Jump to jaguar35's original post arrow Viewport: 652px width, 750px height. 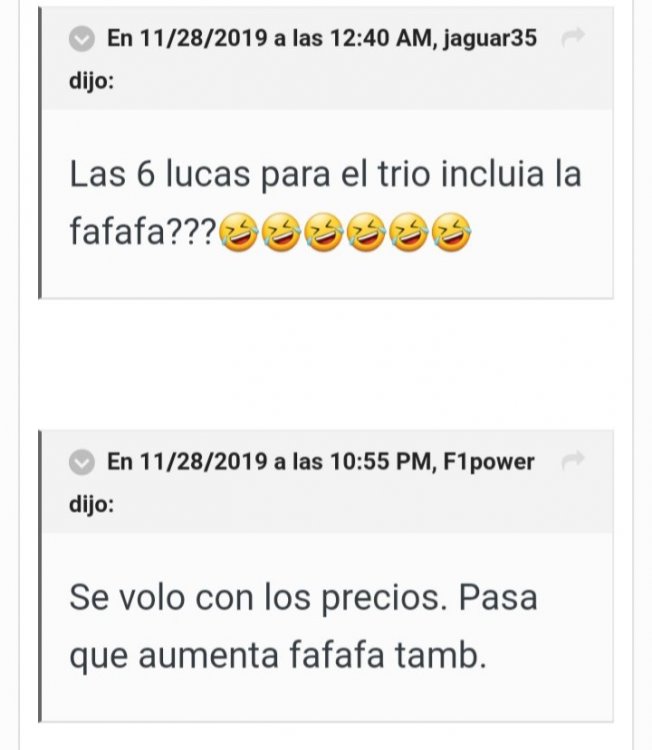pyautogui.click(x=573, y=38)
